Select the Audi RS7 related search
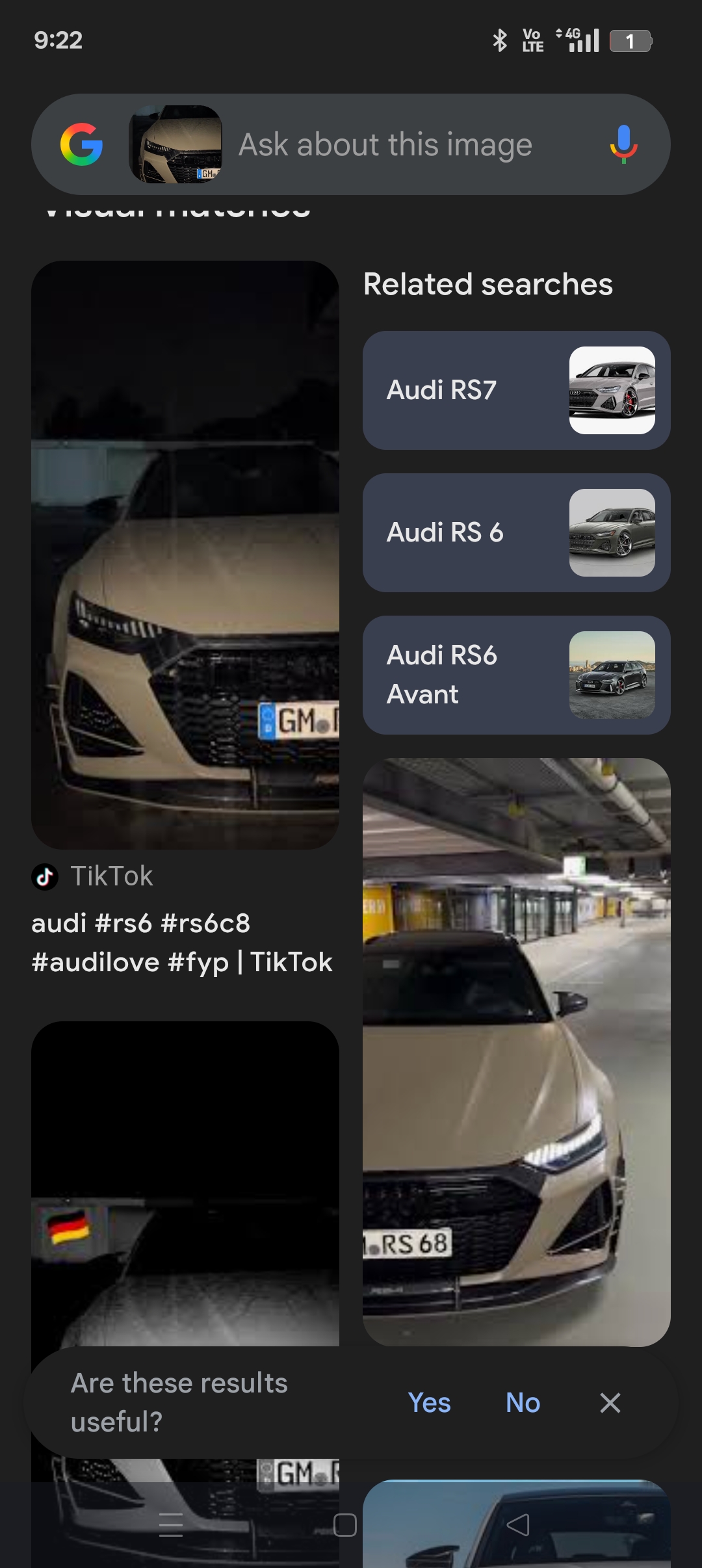The height and width of the screenshot is (1568, 702). 516,390
